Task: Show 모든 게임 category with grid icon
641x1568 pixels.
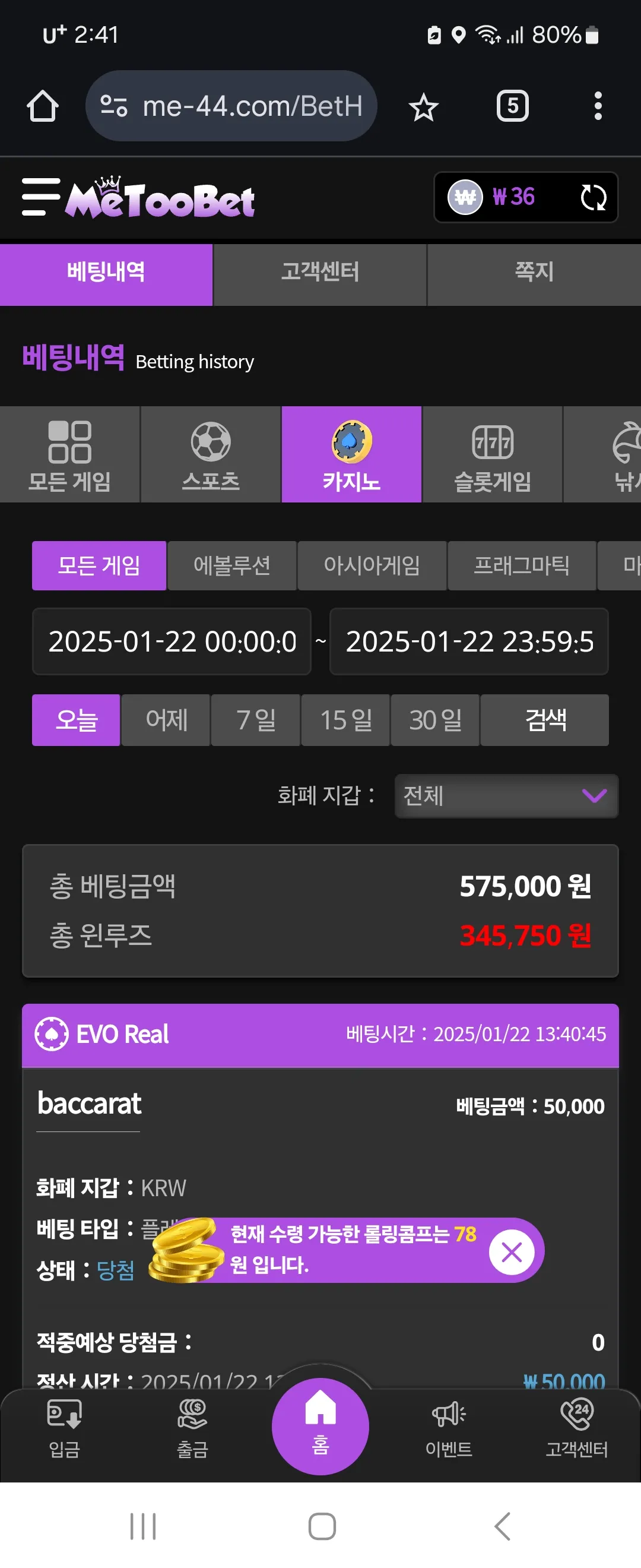Action: (69, 454)
